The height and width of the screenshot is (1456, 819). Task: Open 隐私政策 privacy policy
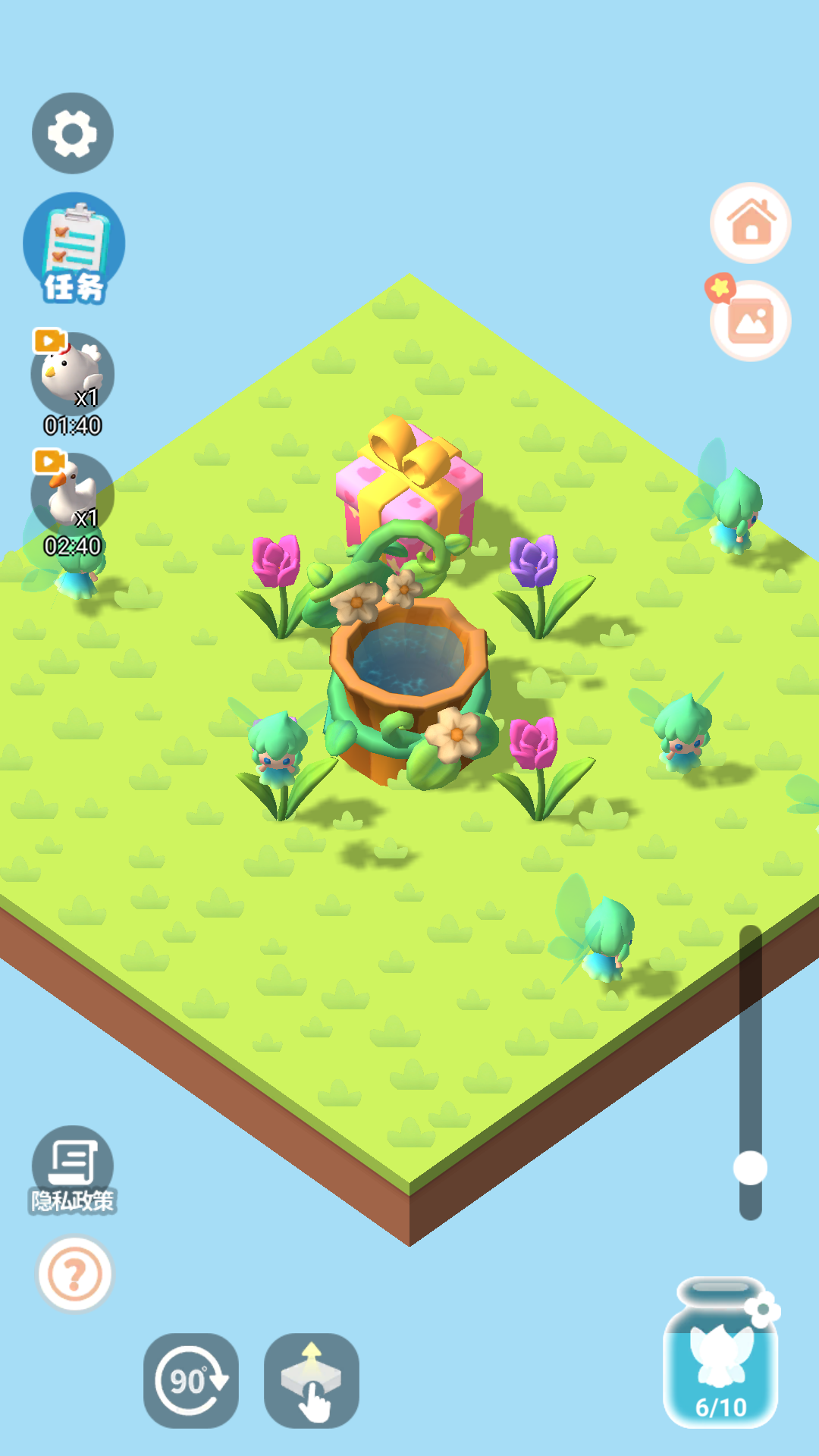point(73,1169)
